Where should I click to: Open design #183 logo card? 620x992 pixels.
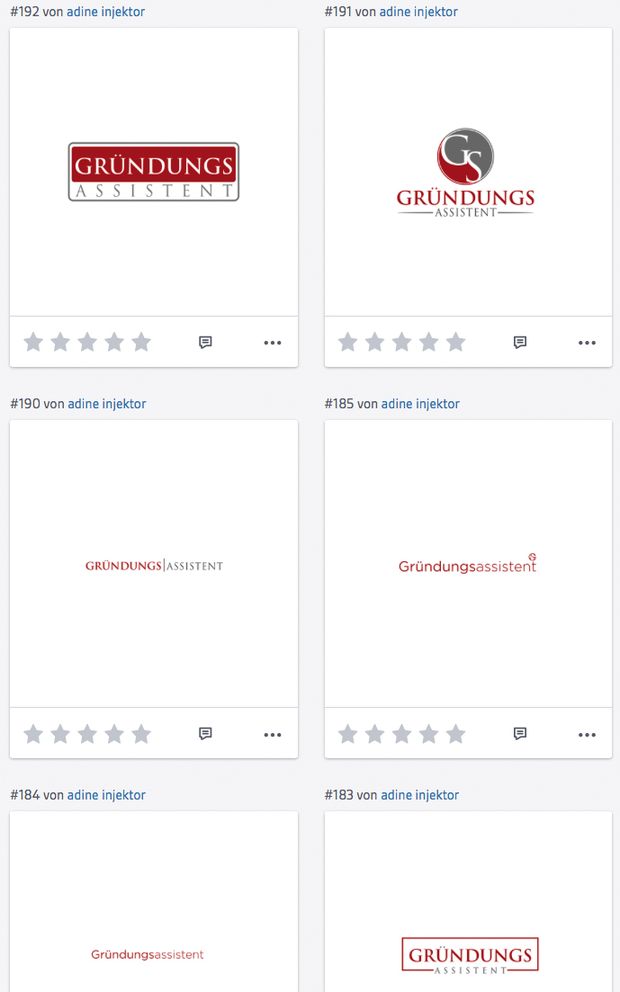tap(468, 902)
